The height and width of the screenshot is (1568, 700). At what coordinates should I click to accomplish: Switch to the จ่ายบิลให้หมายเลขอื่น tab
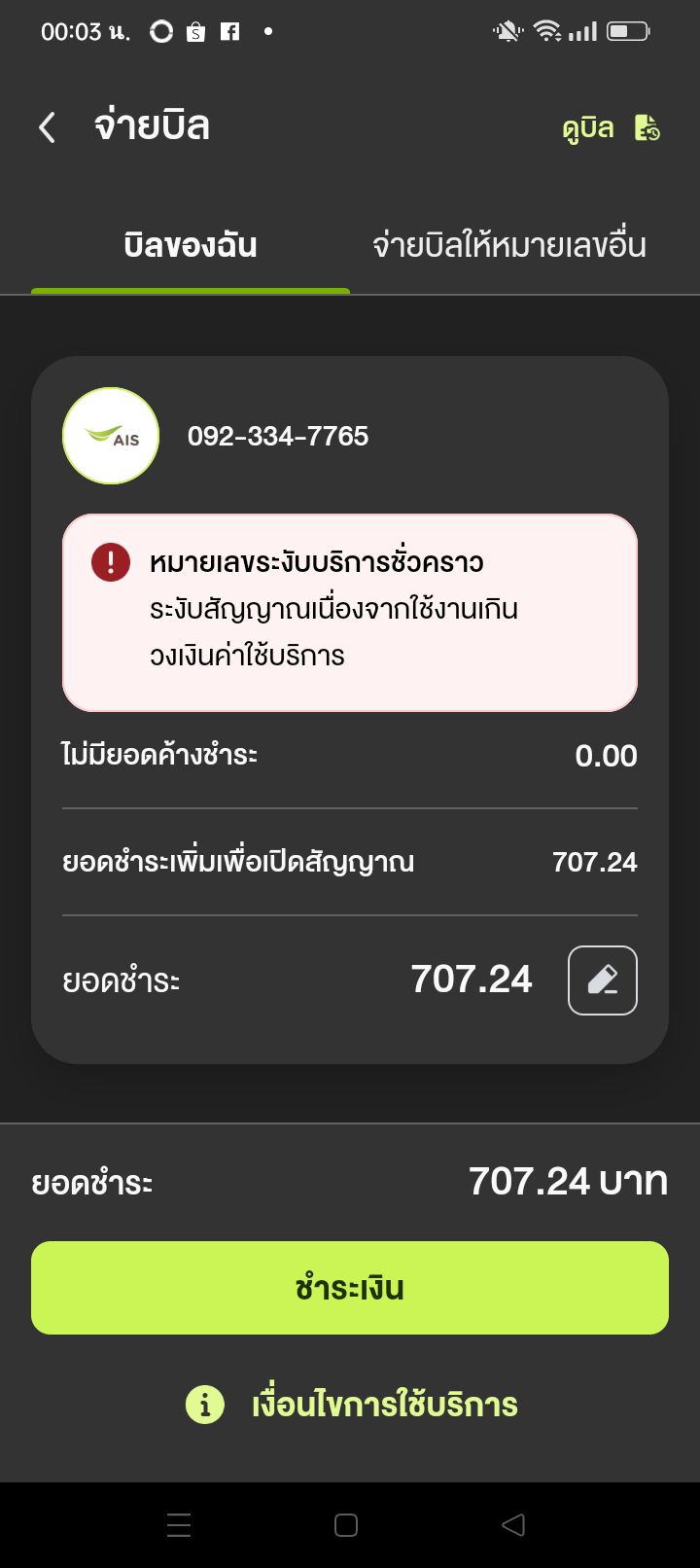click(509, 245)
